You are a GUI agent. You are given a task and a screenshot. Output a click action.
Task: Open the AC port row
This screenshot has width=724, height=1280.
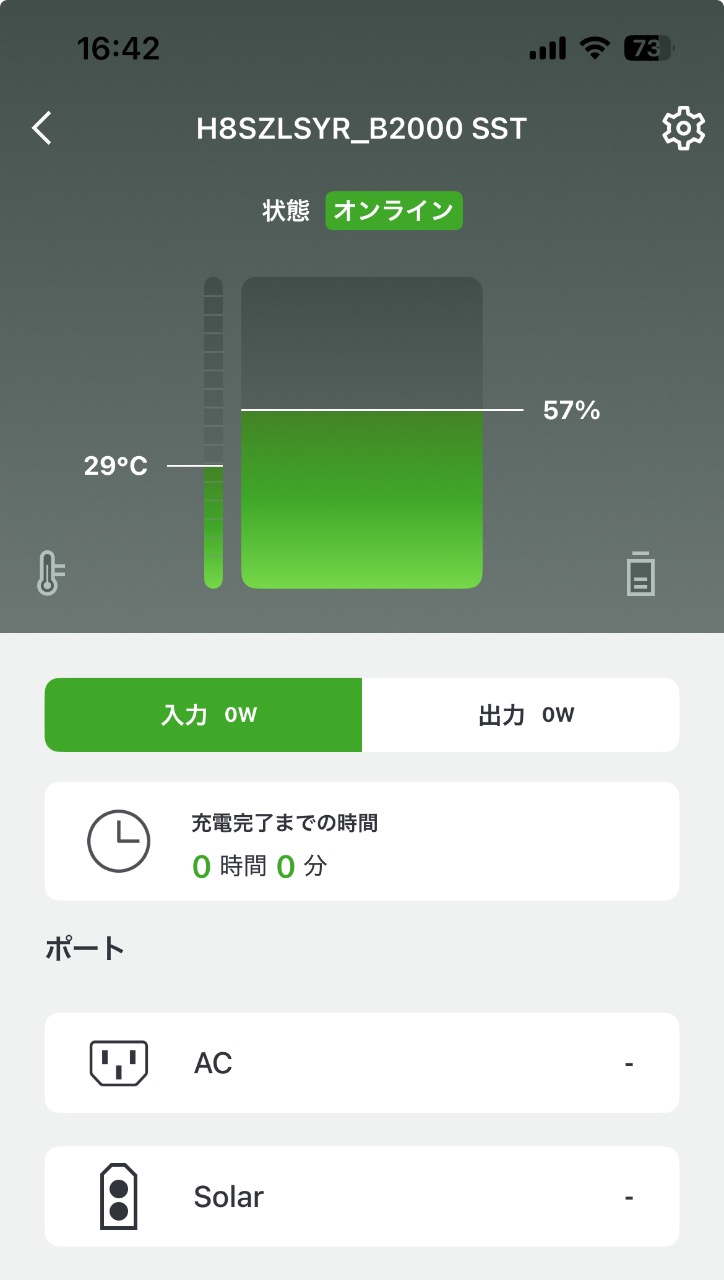pyautogui.click(x=362, y=1063)
